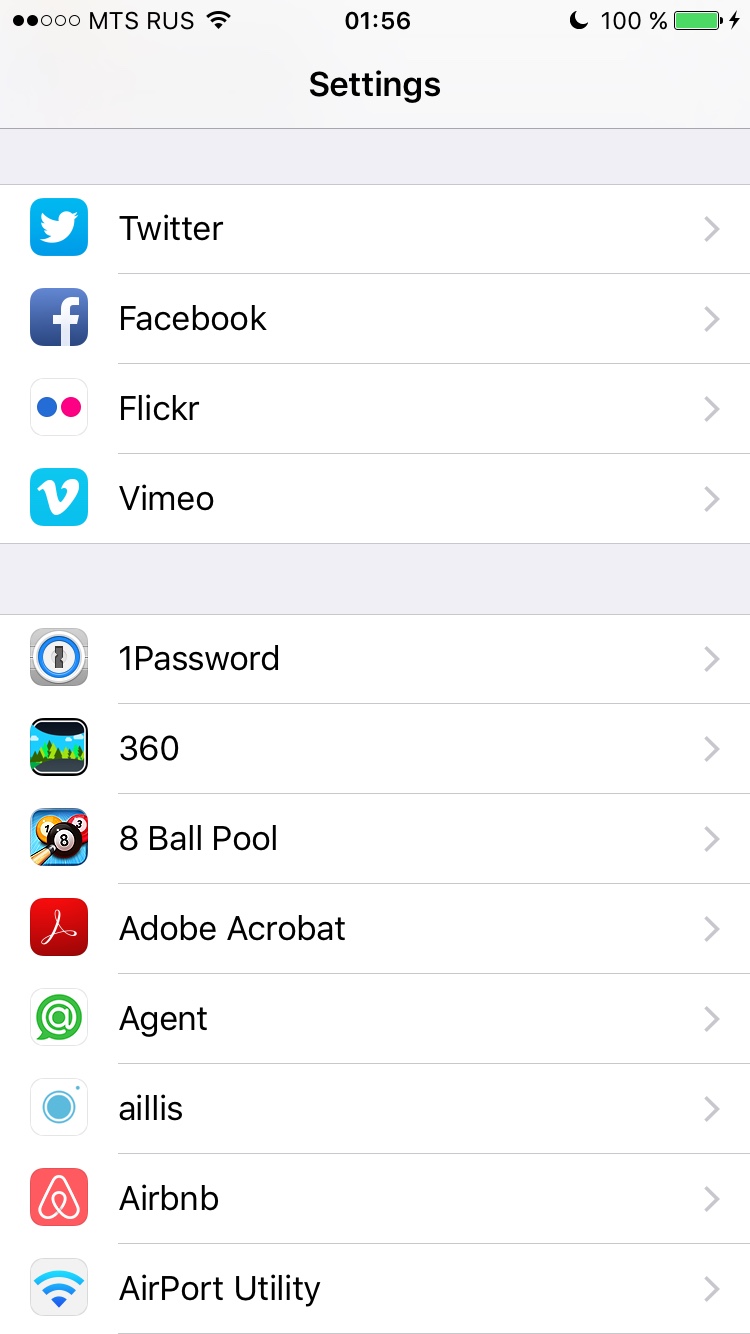750x1334 pixels.
Task: Tap the 360 app row
Action: click(x=375, y=749)
